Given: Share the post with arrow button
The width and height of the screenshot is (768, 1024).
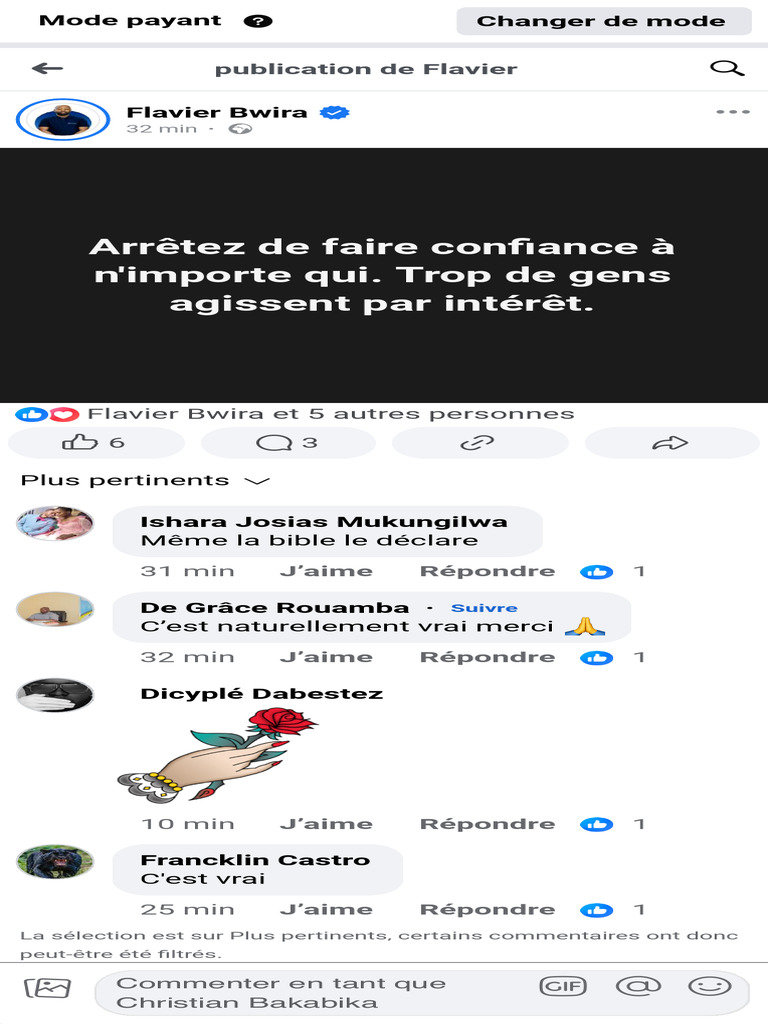Looking at the screenshot, I should [x=672, y=443].
